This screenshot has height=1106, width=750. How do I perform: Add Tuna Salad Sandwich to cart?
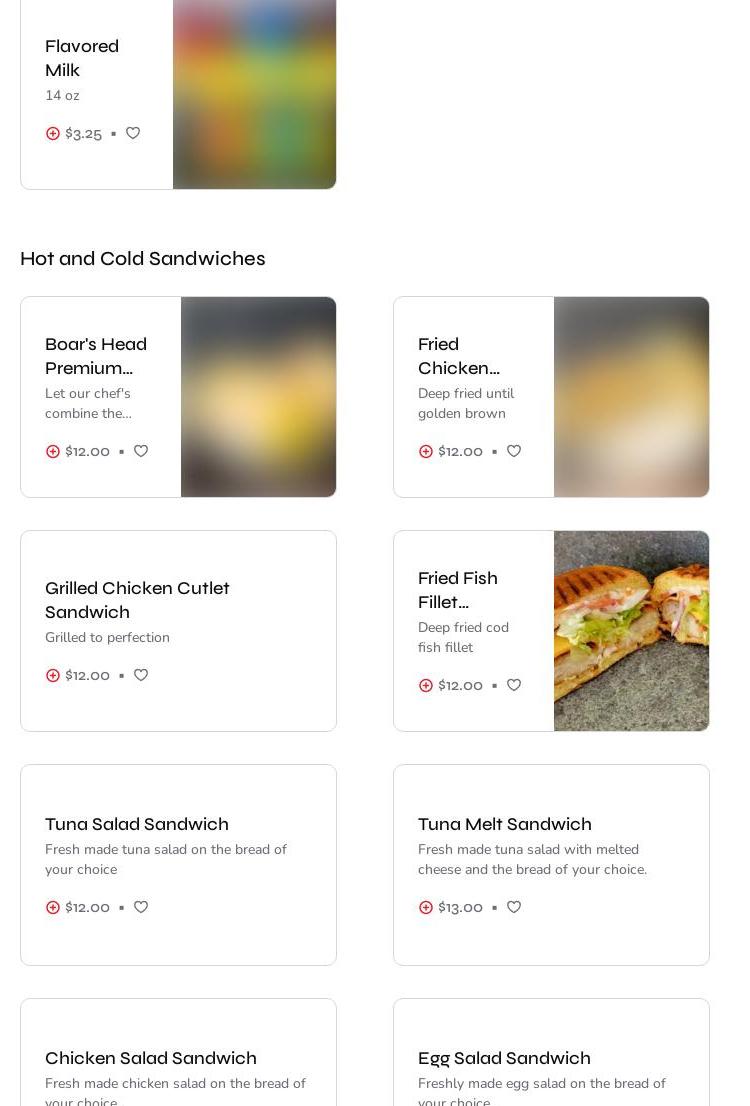pyautogui.click(x=53, y=908)
